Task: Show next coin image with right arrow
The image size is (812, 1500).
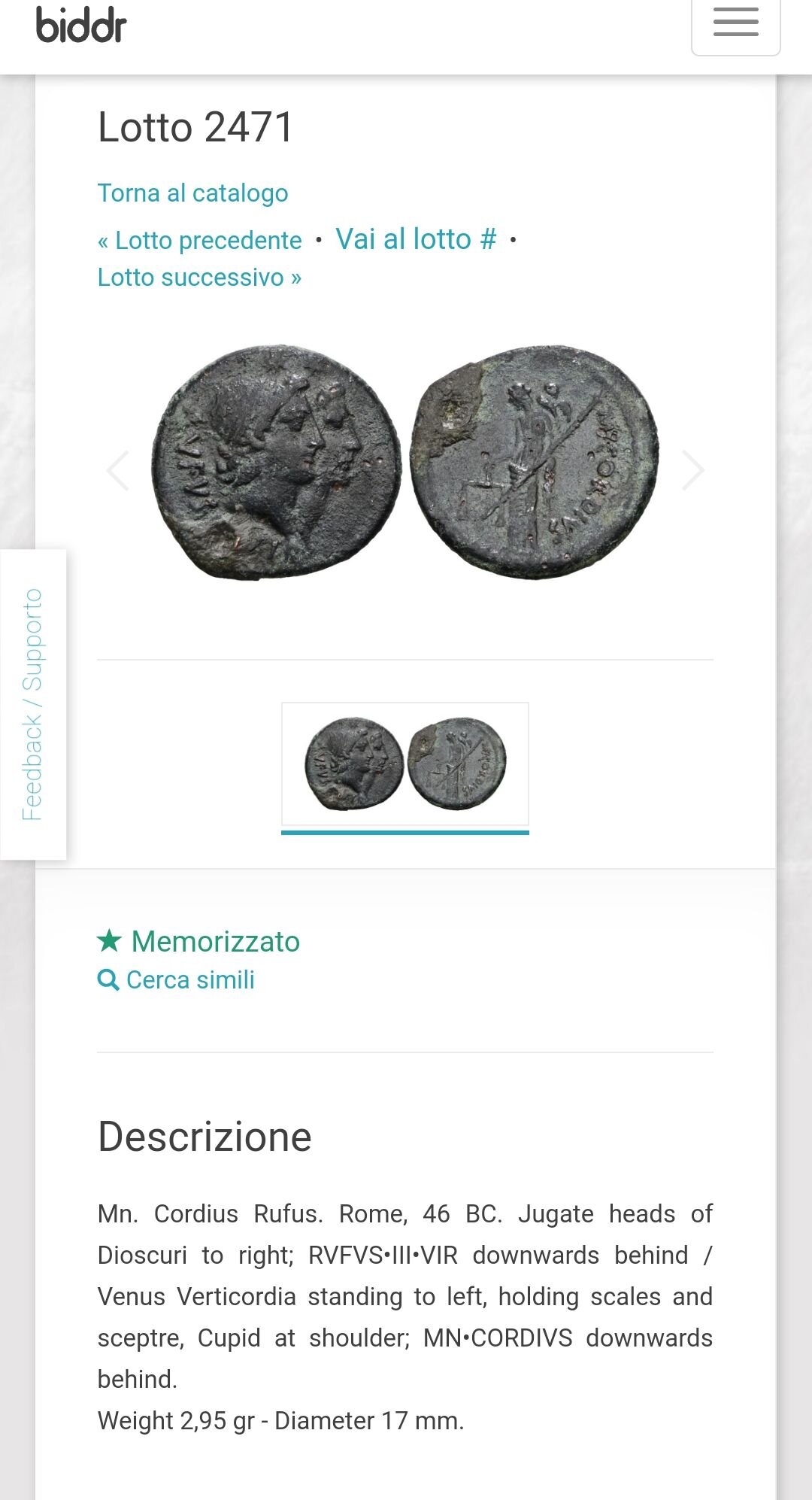Action: pyautogui.click(x=692, y=471)
